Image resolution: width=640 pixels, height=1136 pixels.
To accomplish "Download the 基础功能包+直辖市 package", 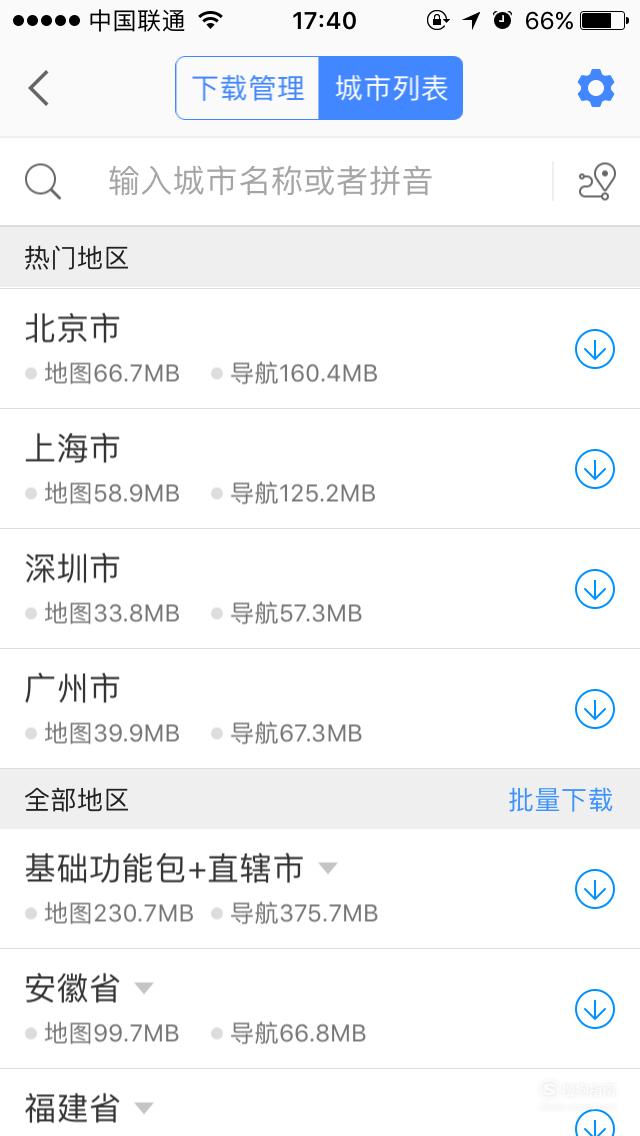I will [595, 889].
